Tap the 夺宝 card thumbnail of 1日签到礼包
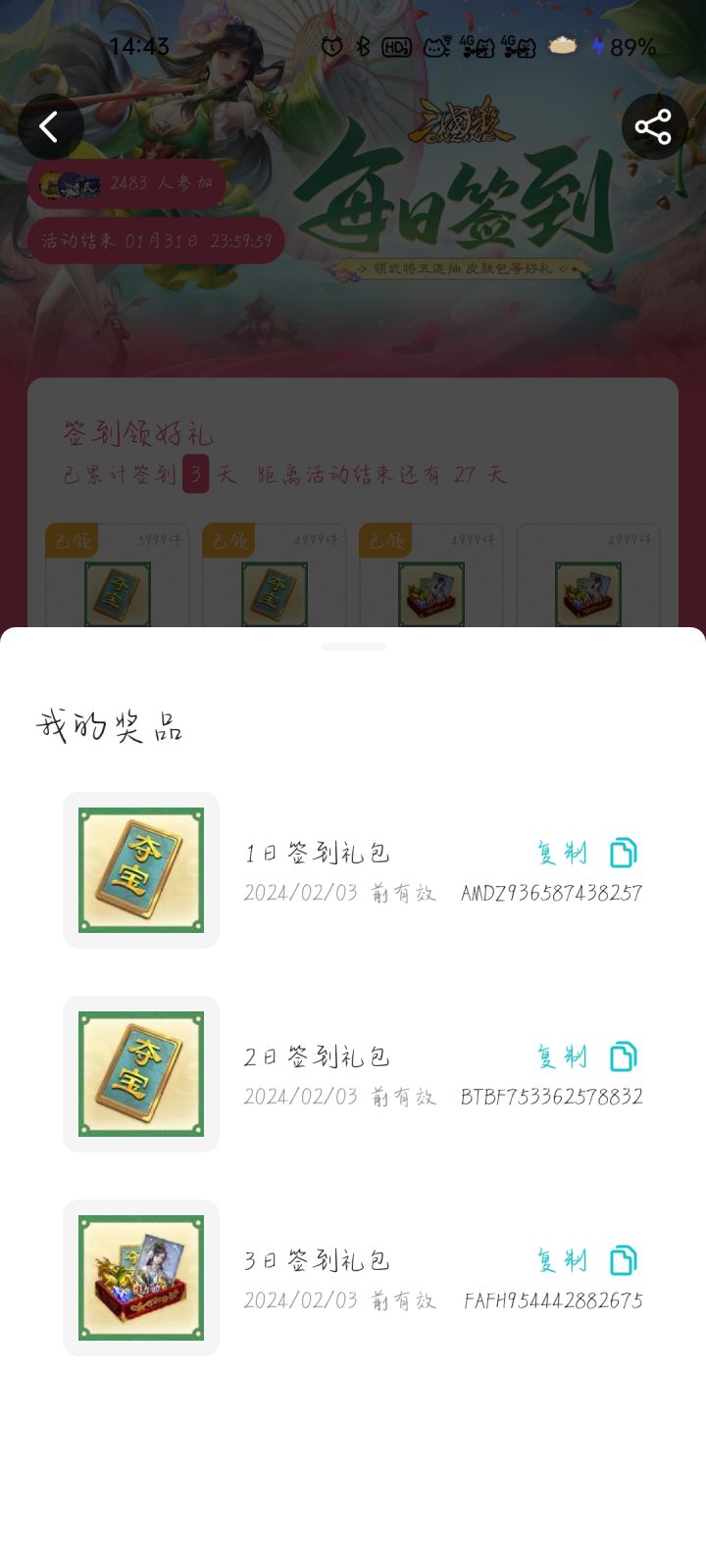 tap(140, 869)
